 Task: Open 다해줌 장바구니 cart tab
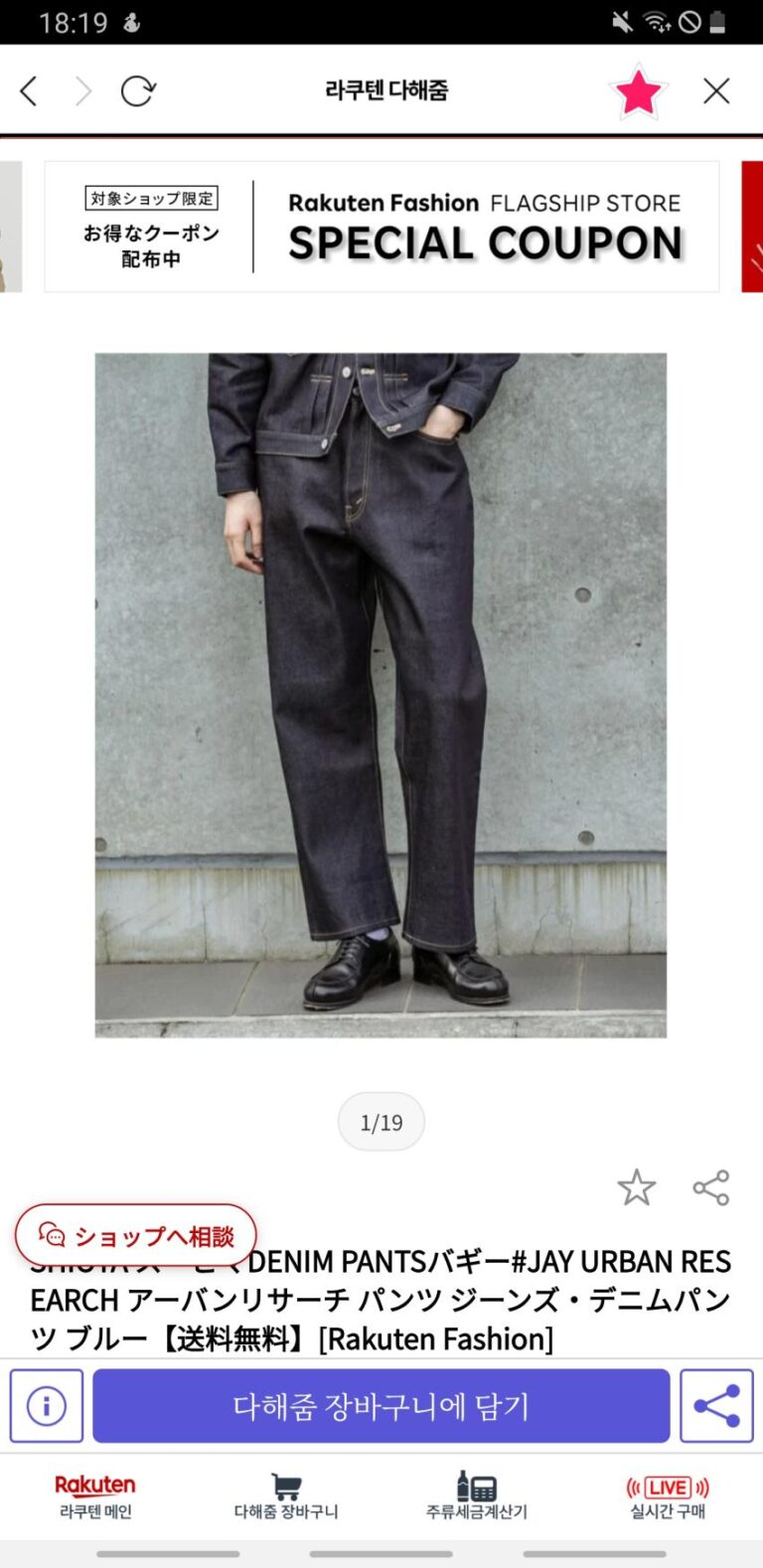click(286, 1496)
